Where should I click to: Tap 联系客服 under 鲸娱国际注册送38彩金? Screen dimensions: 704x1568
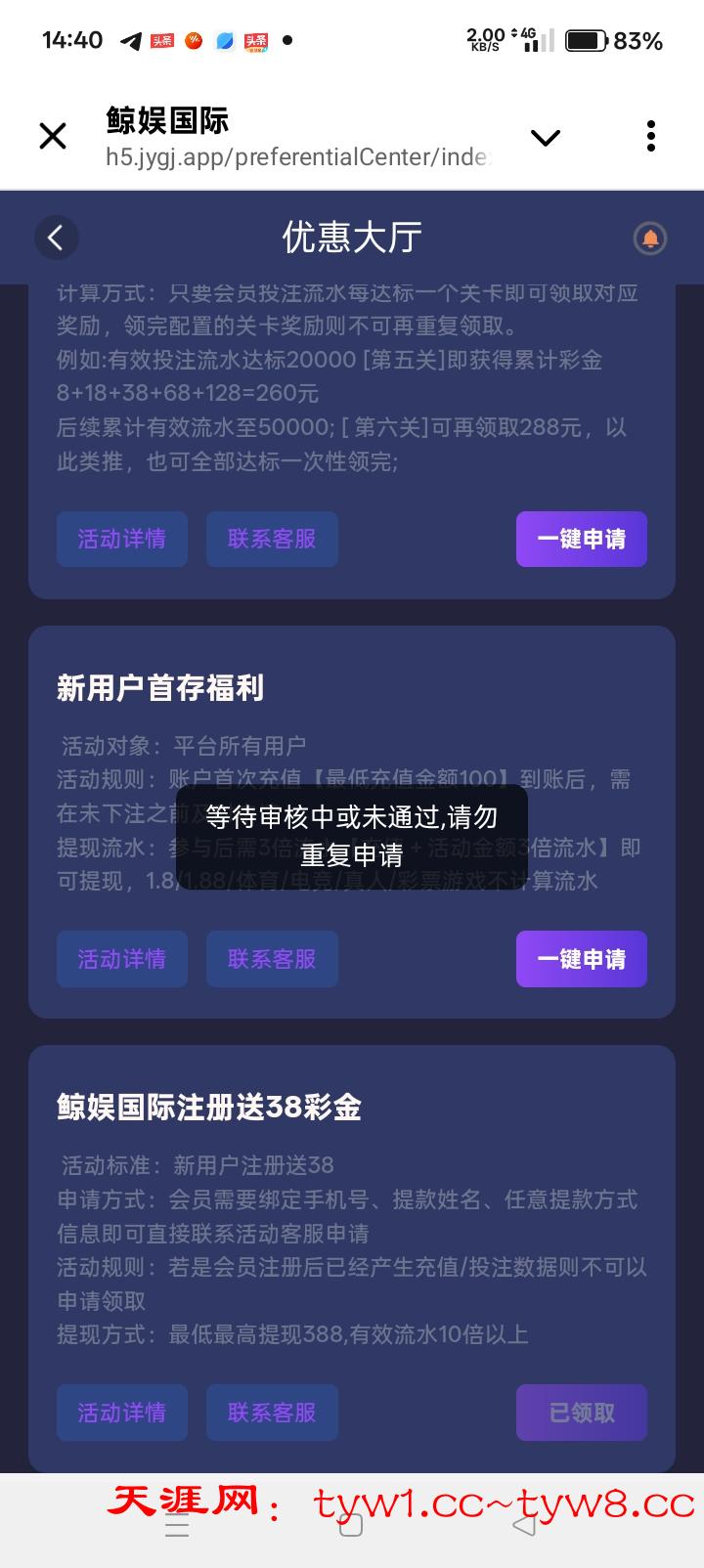click(272, 1413)
